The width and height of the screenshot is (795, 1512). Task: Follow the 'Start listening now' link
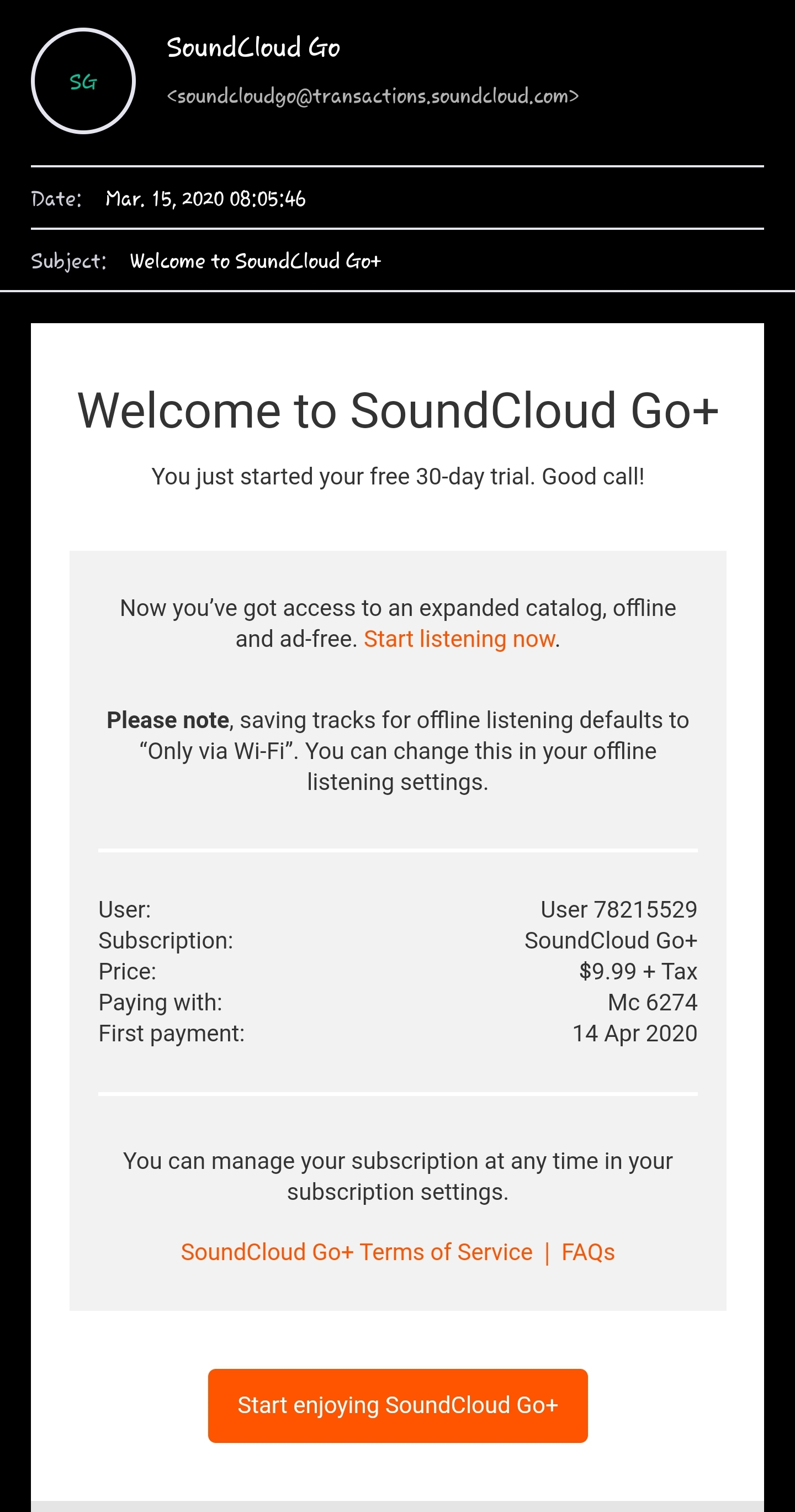[459, 639]
